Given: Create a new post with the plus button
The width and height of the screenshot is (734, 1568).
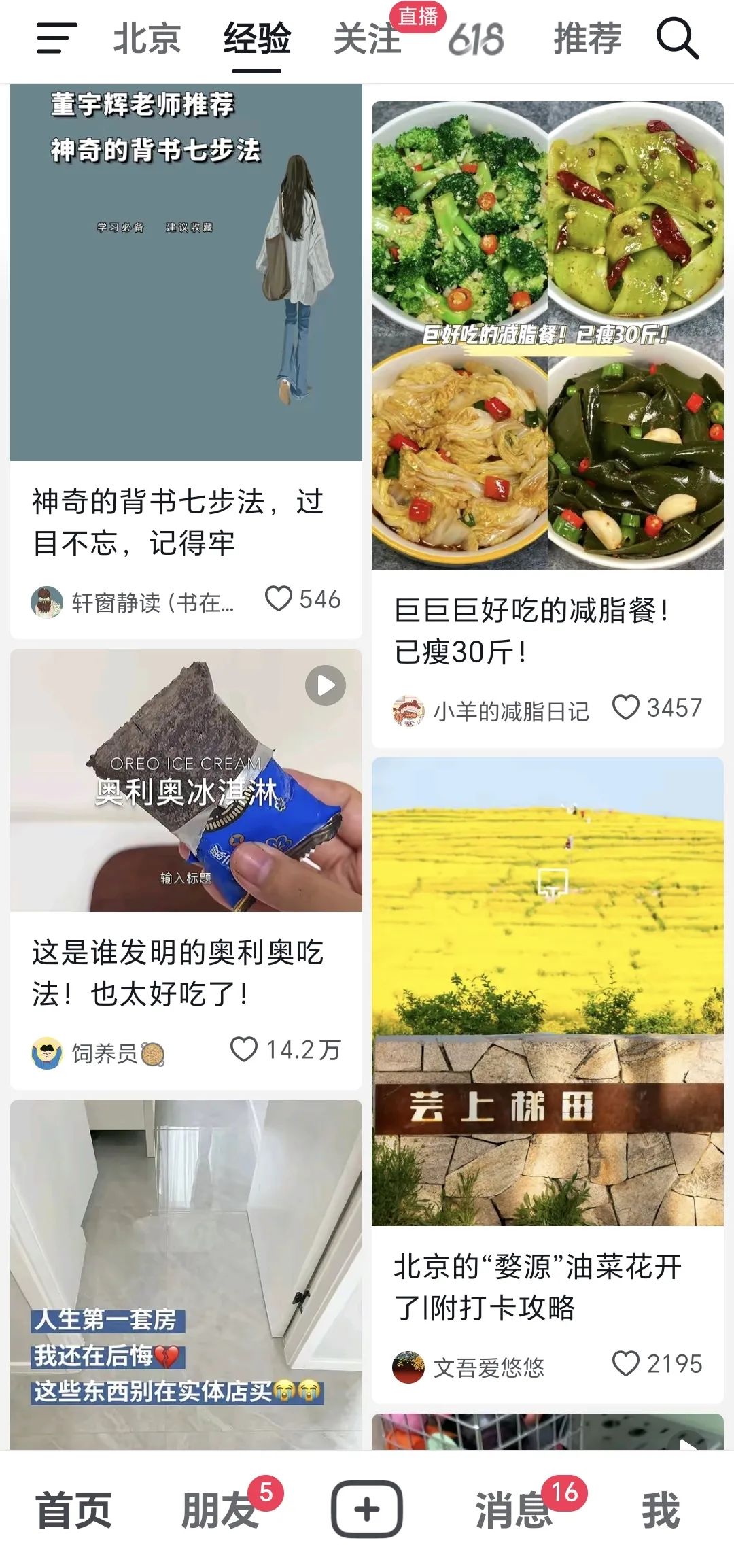Looking at the screenshot, I should 367,1510.
